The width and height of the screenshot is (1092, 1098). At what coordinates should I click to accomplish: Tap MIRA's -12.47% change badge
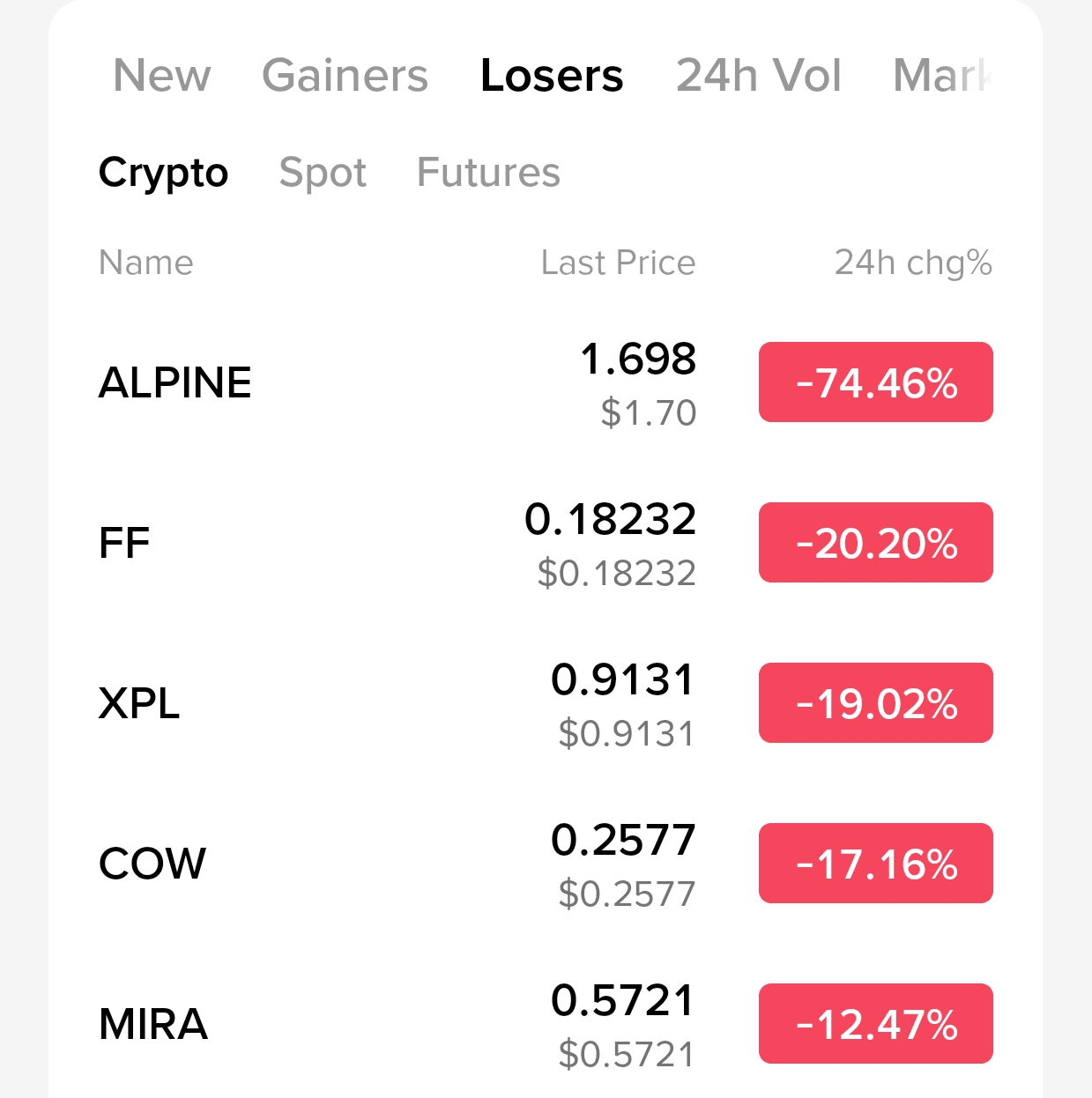(x=875, y=1024)
